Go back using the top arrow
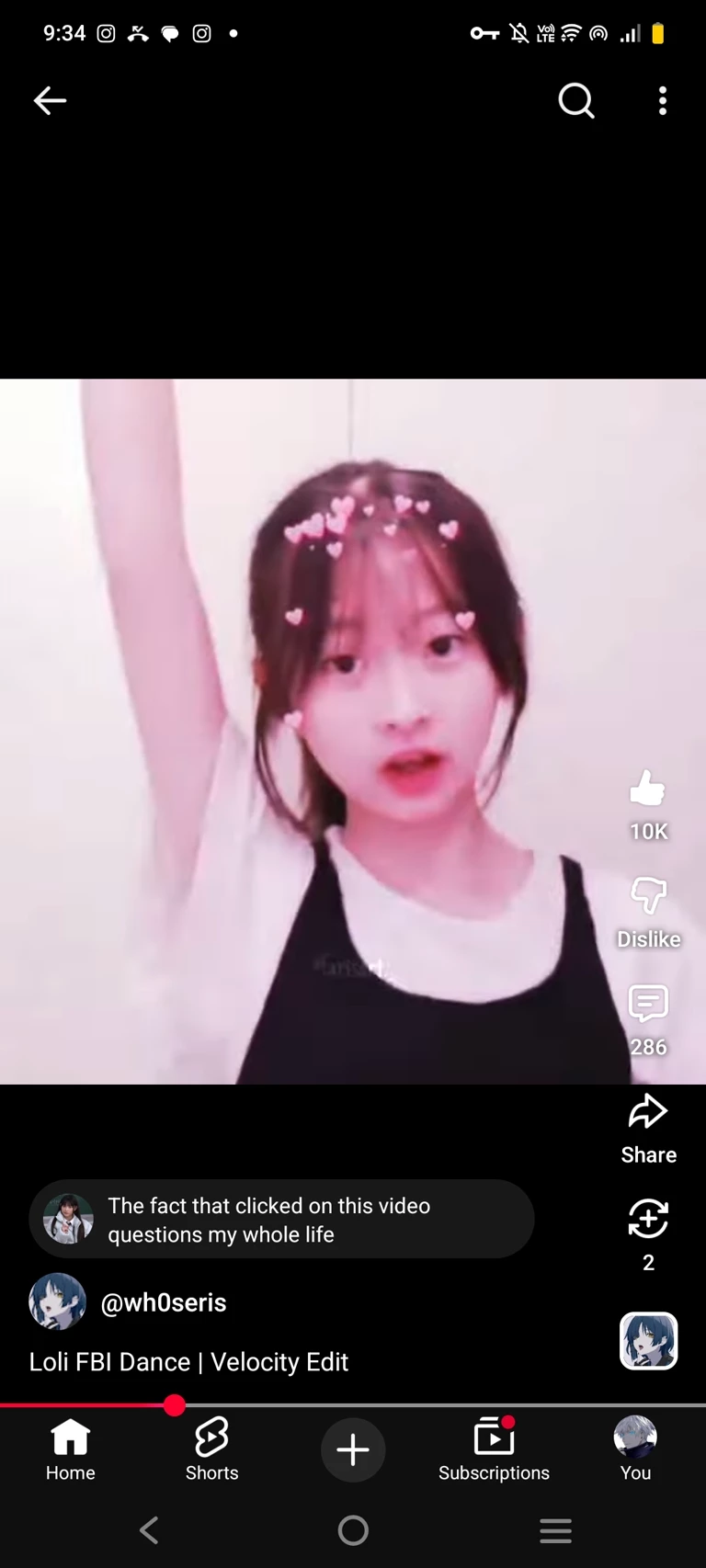Viewport: 706px width, 1568px height. coord(50,101)
